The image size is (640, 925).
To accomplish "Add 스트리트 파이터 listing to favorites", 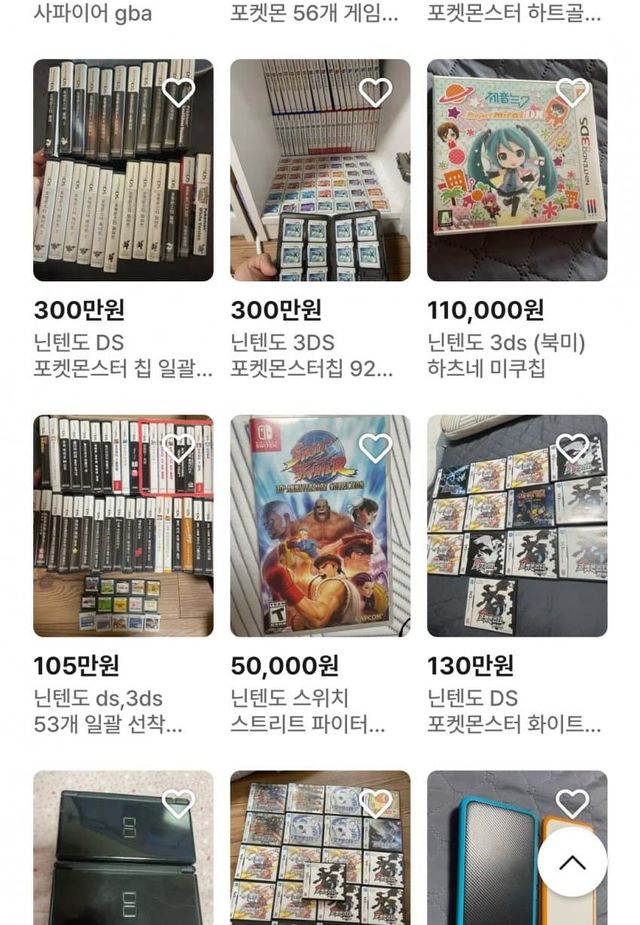I will point(375,448).
